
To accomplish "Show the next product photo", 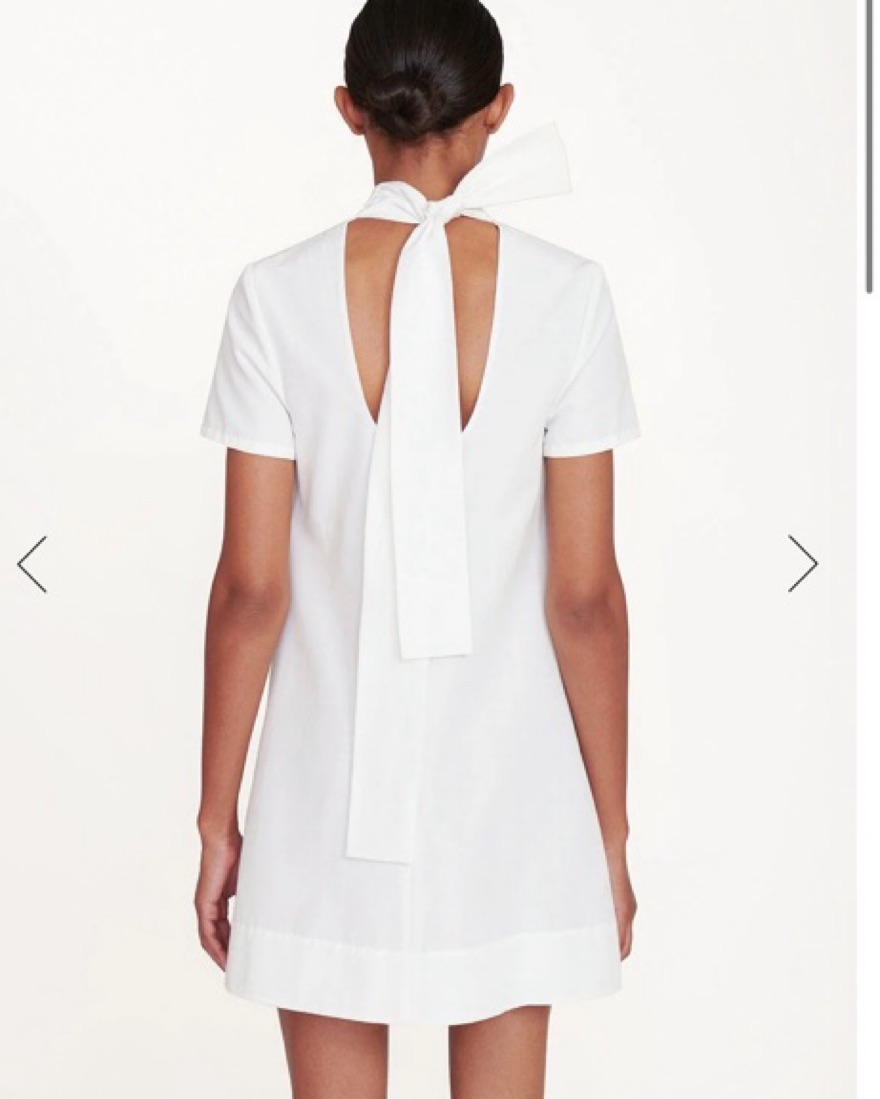I will click(802, 564).
